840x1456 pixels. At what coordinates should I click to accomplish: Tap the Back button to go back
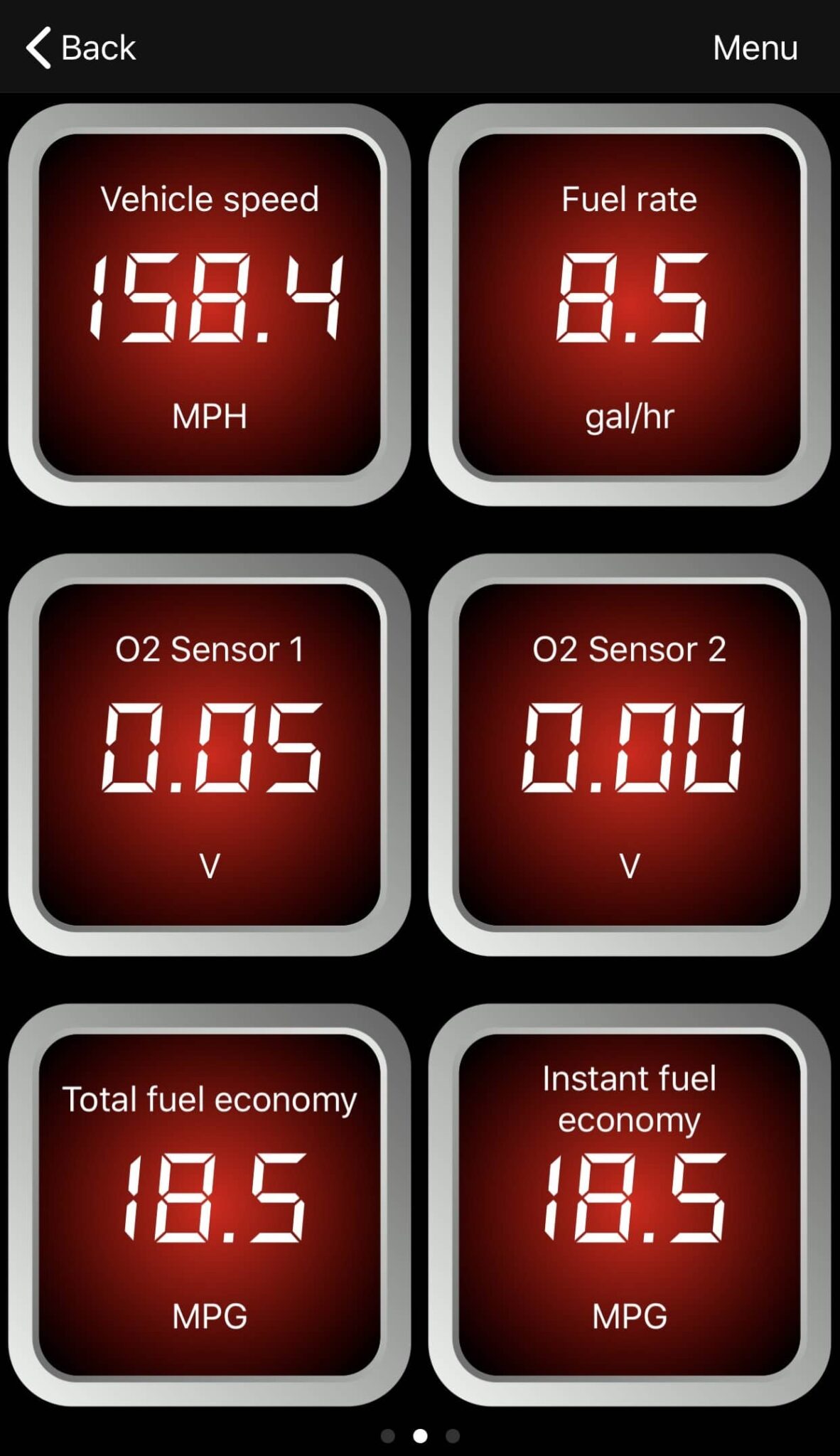coord(82,48)
